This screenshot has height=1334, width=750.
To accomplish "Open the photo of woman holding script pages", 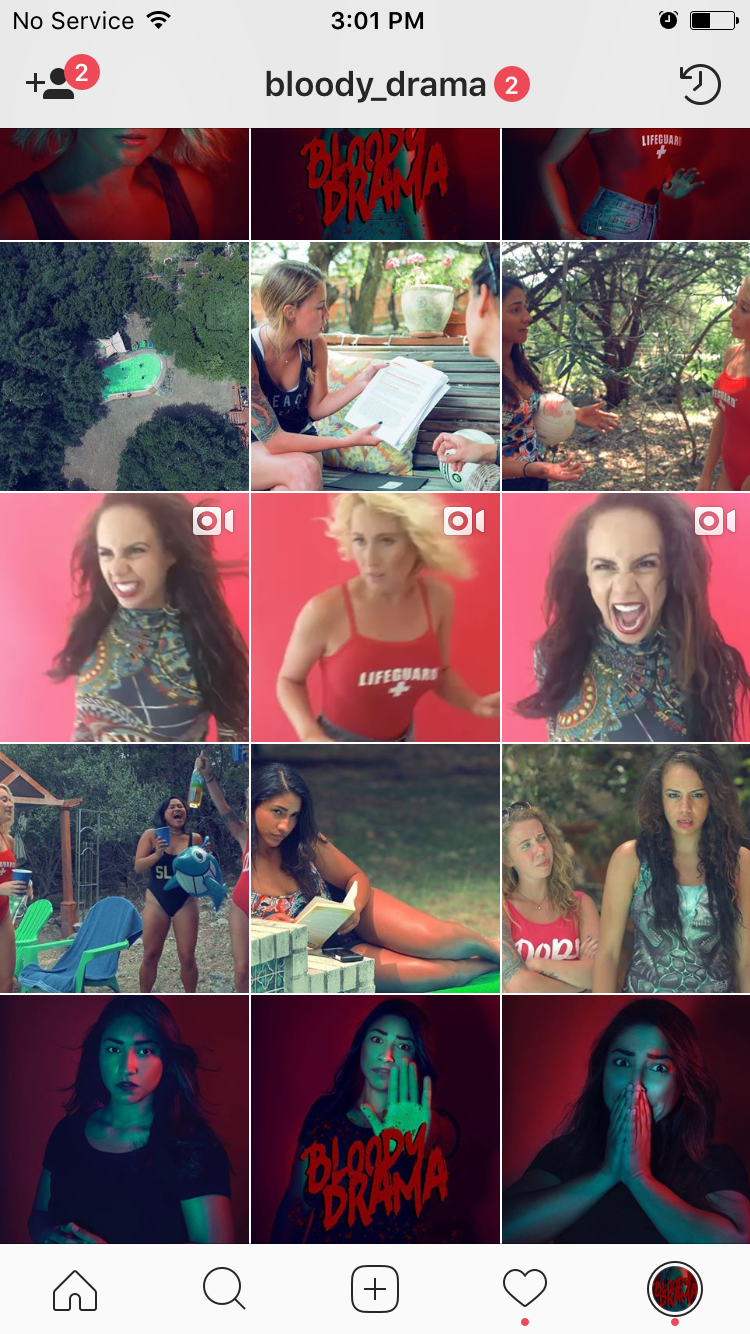I will (x=375, y=366).
